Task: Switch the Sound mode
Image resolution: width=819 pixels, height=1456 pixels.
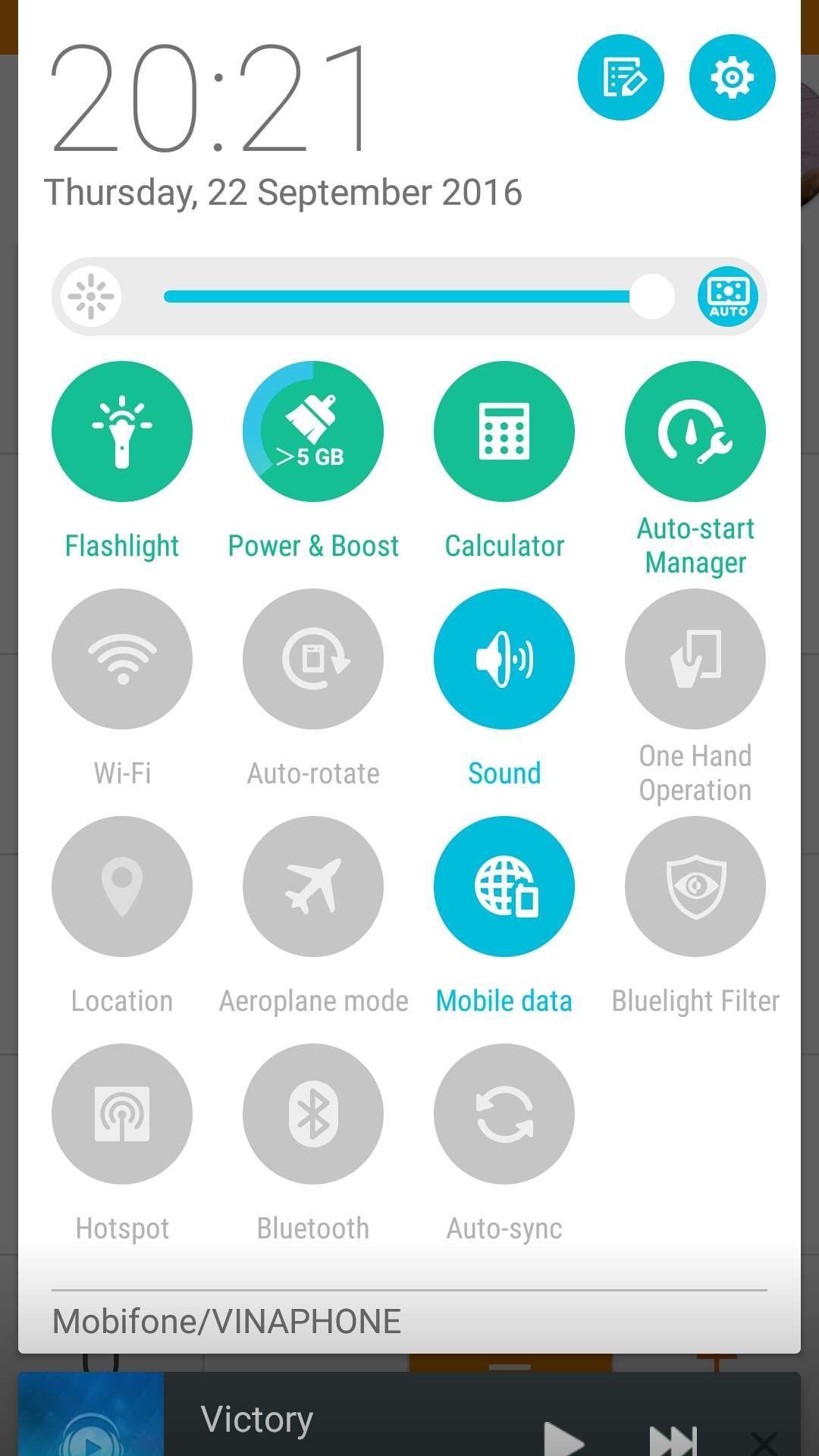Action: 504,659
